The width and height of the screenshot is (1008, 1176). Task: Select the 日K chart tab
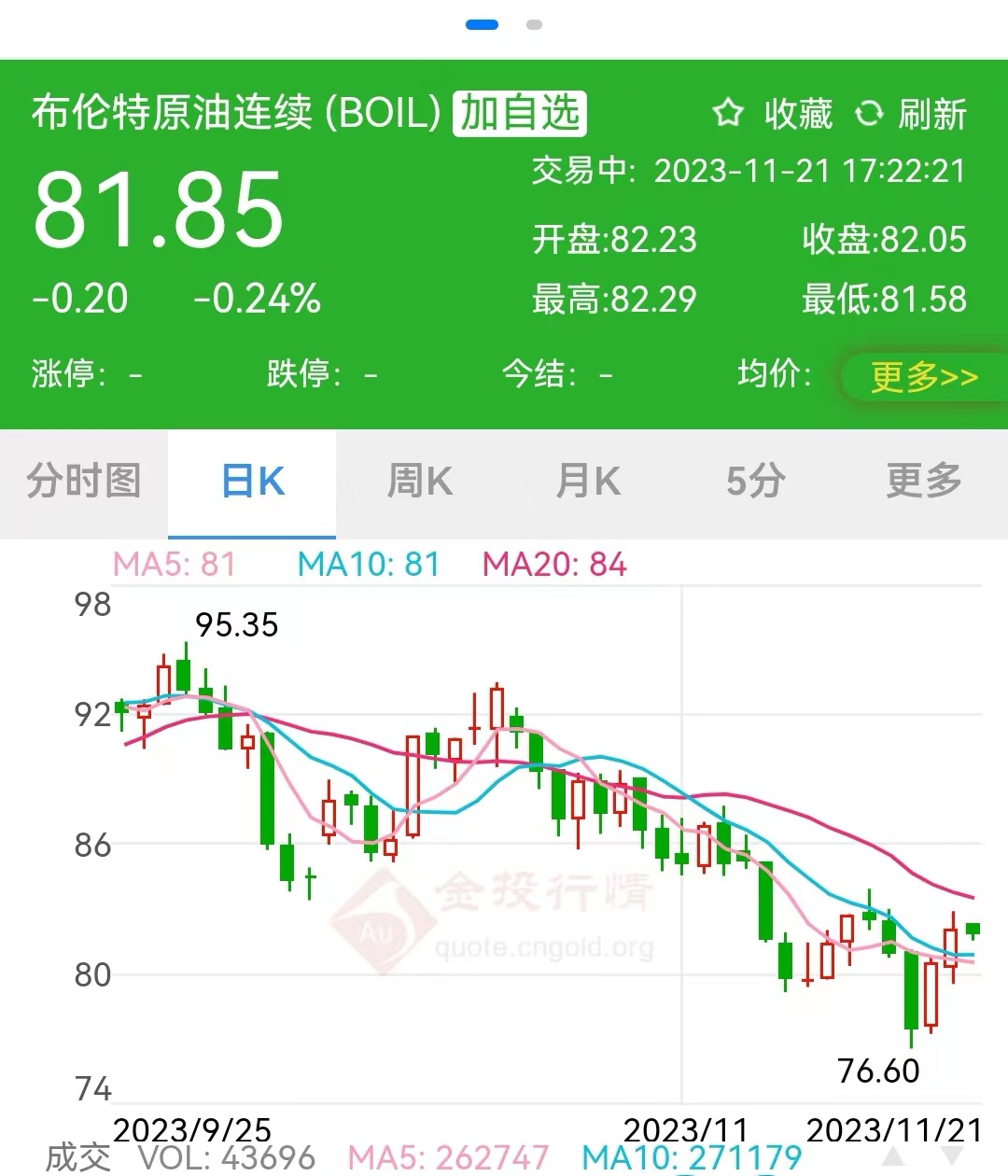tap(252, 482)
